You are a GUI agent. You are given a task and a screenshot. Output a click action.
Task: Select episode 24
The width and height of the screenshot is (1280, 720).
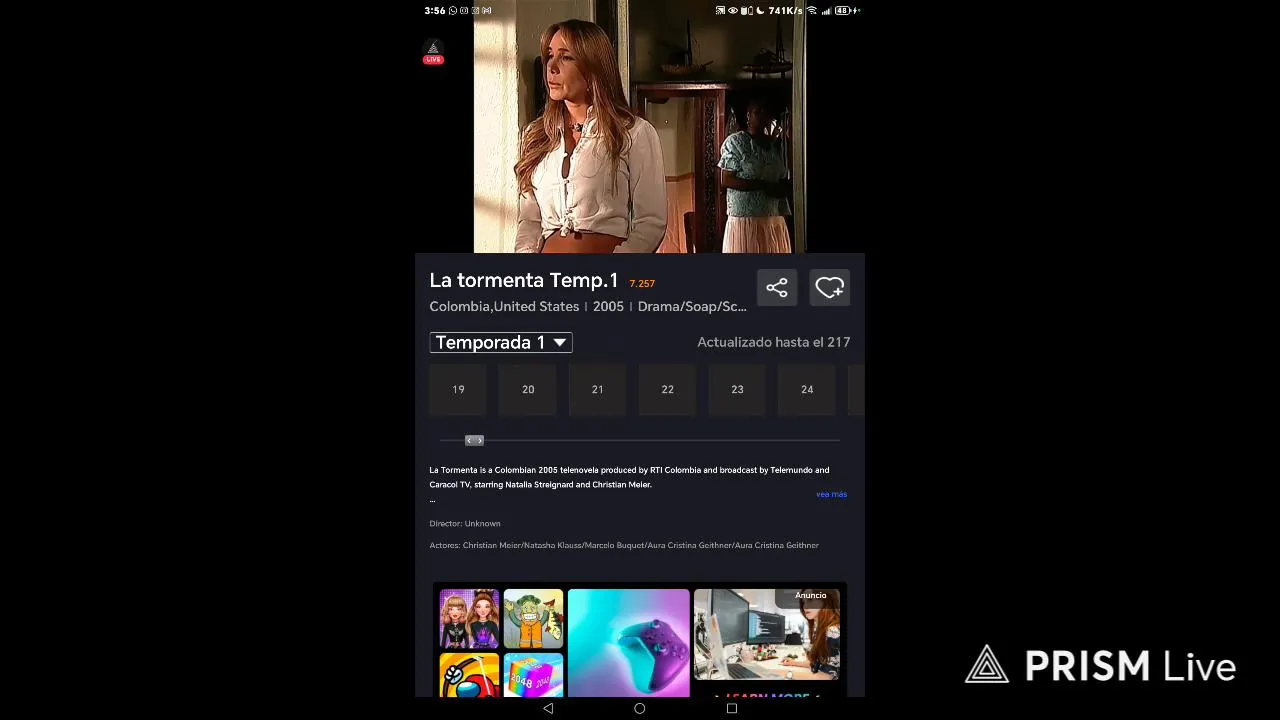pyautogui.click(x=807, y=389)
